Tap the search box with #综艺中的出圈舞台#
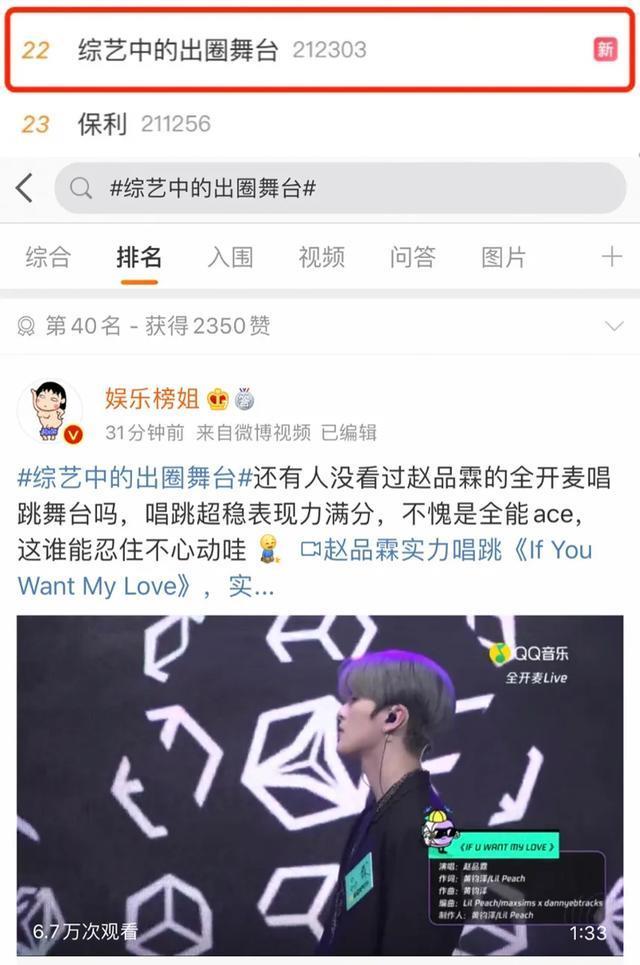Screen dimensions: 640x965 pyautogui.click(x=340, y=188)
